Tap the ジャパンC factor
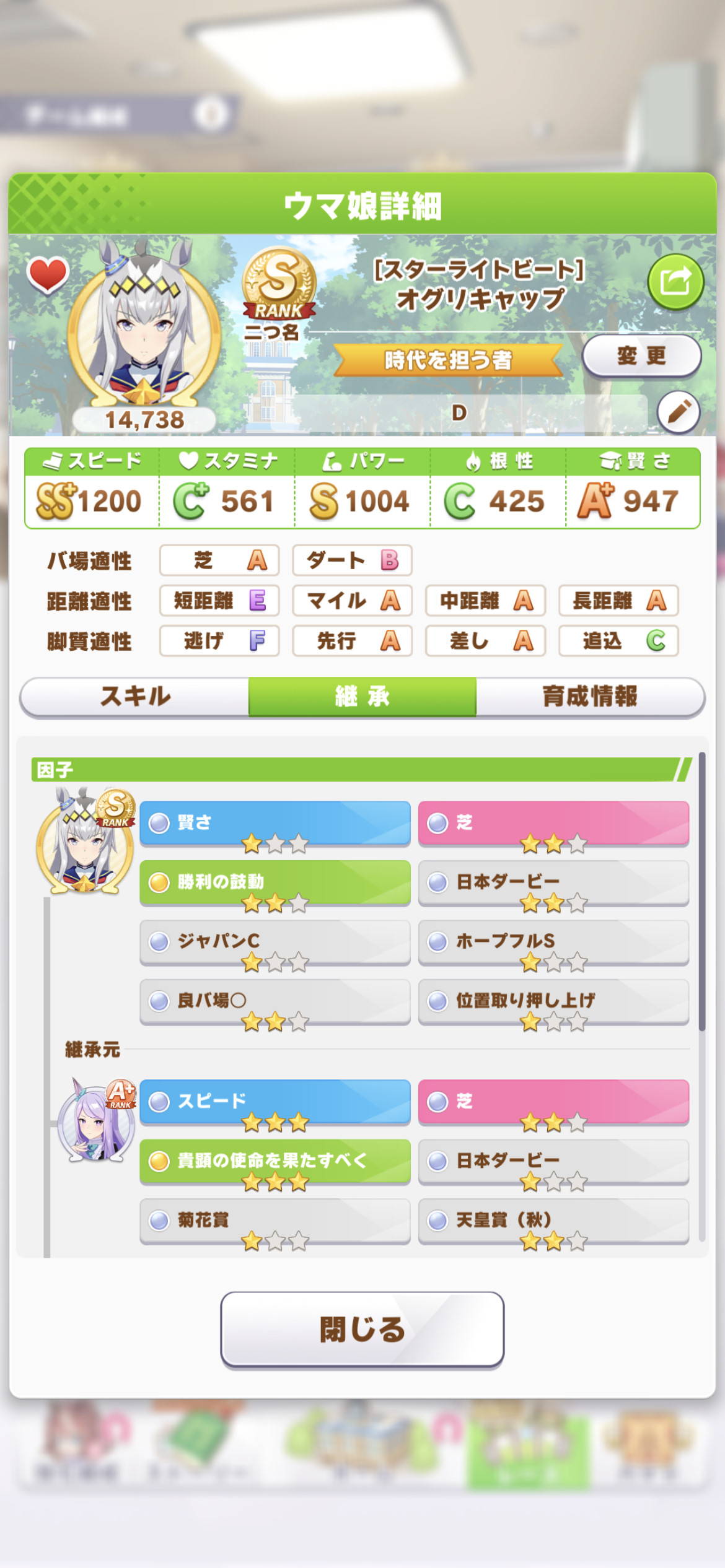725x1568 pixels. [x=275, y=942]
